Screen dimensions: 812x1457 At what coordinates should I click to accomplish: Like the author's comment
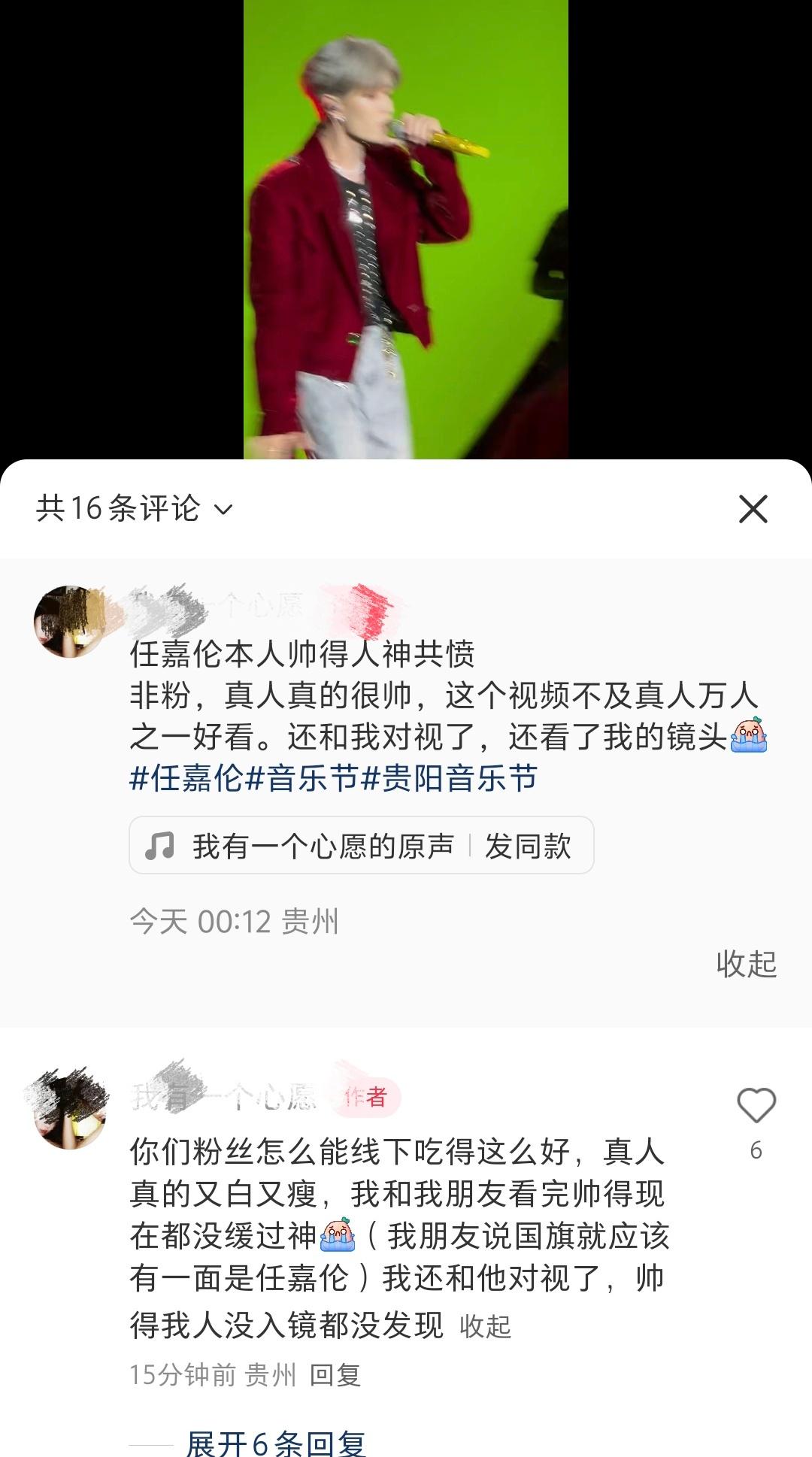pos(756,1106)
